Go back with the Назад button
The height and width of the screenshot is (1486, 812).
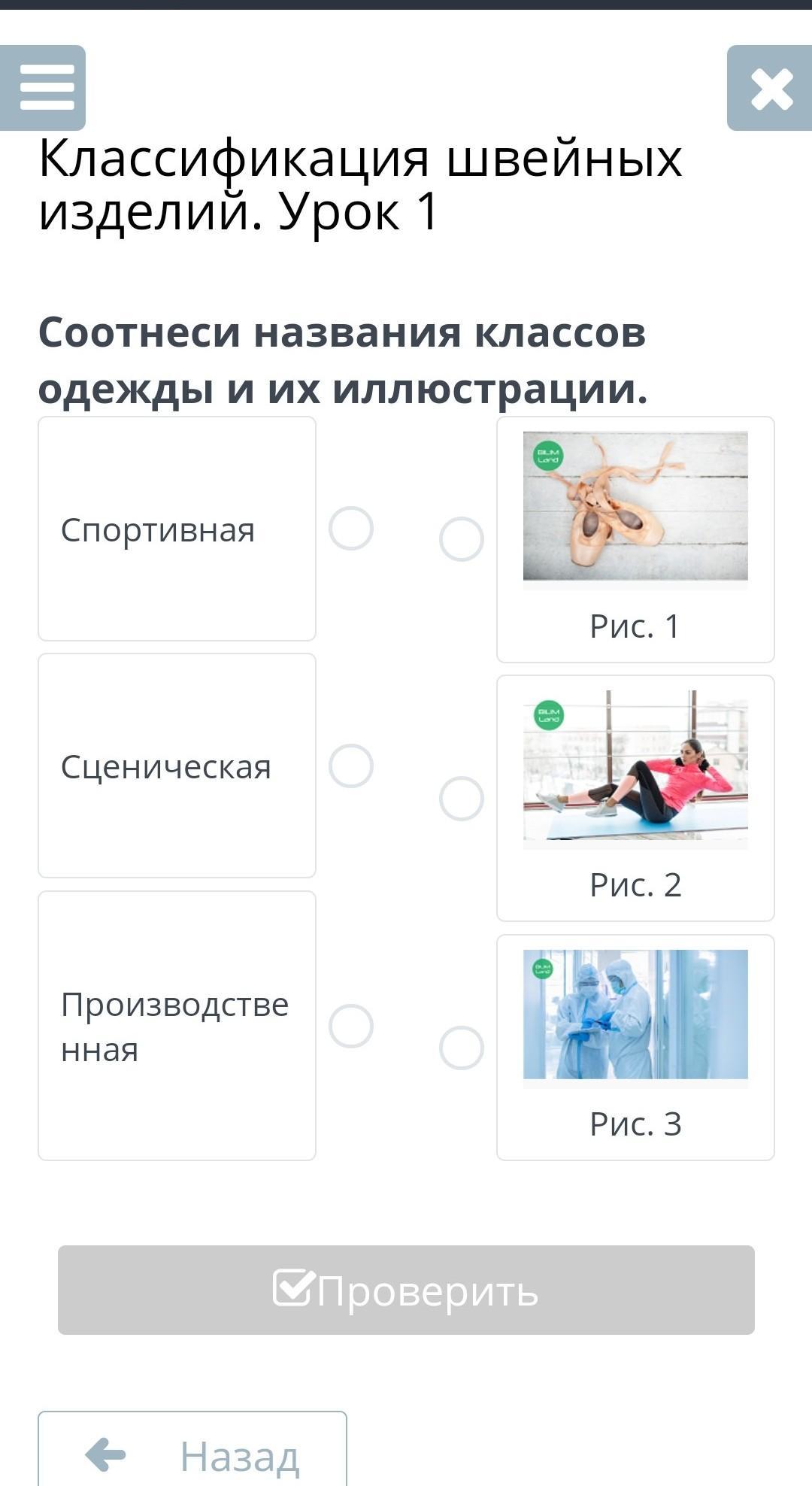coord(192,1454)
